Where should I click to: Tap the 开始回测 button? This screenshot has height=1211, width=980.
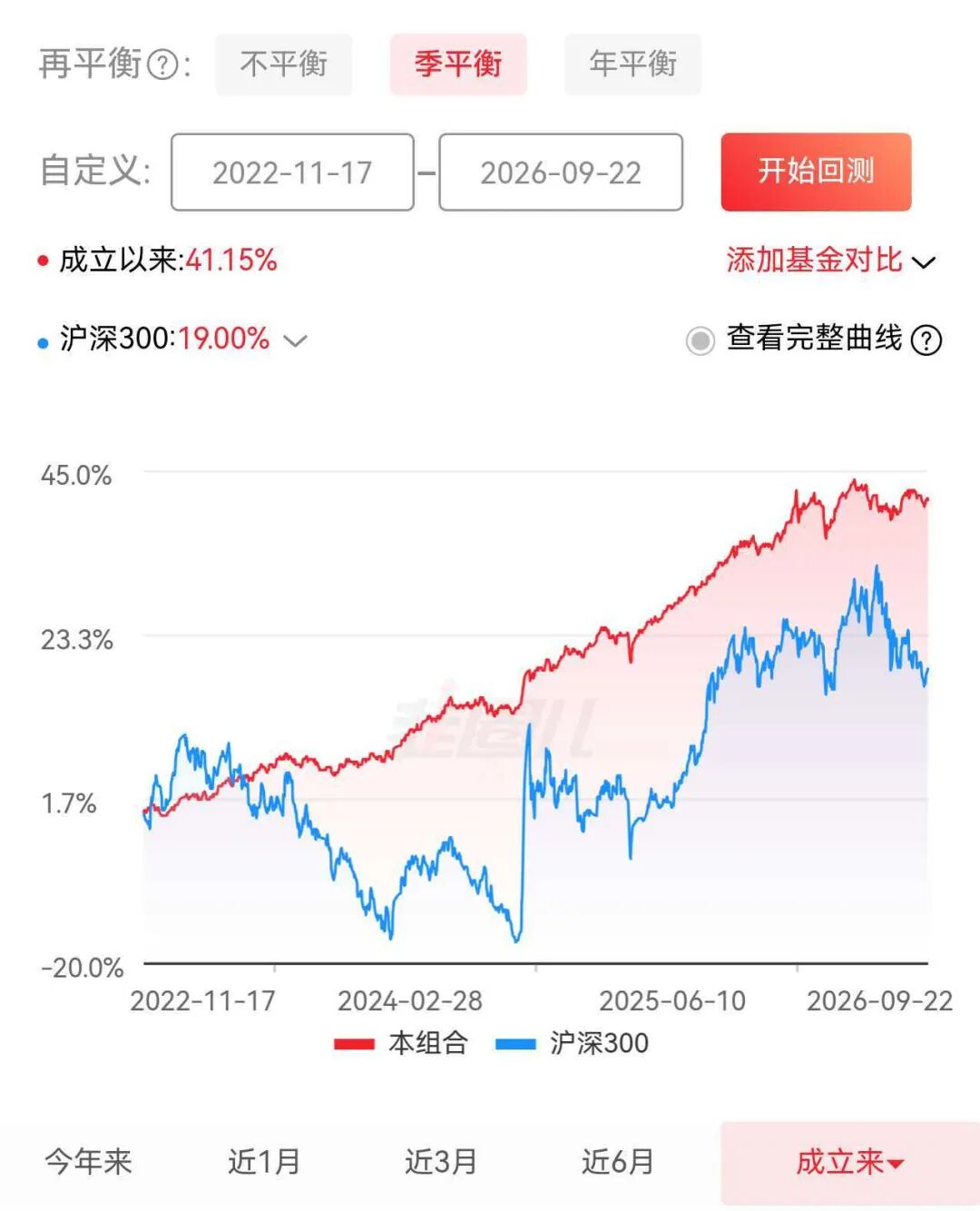(816, 172)
